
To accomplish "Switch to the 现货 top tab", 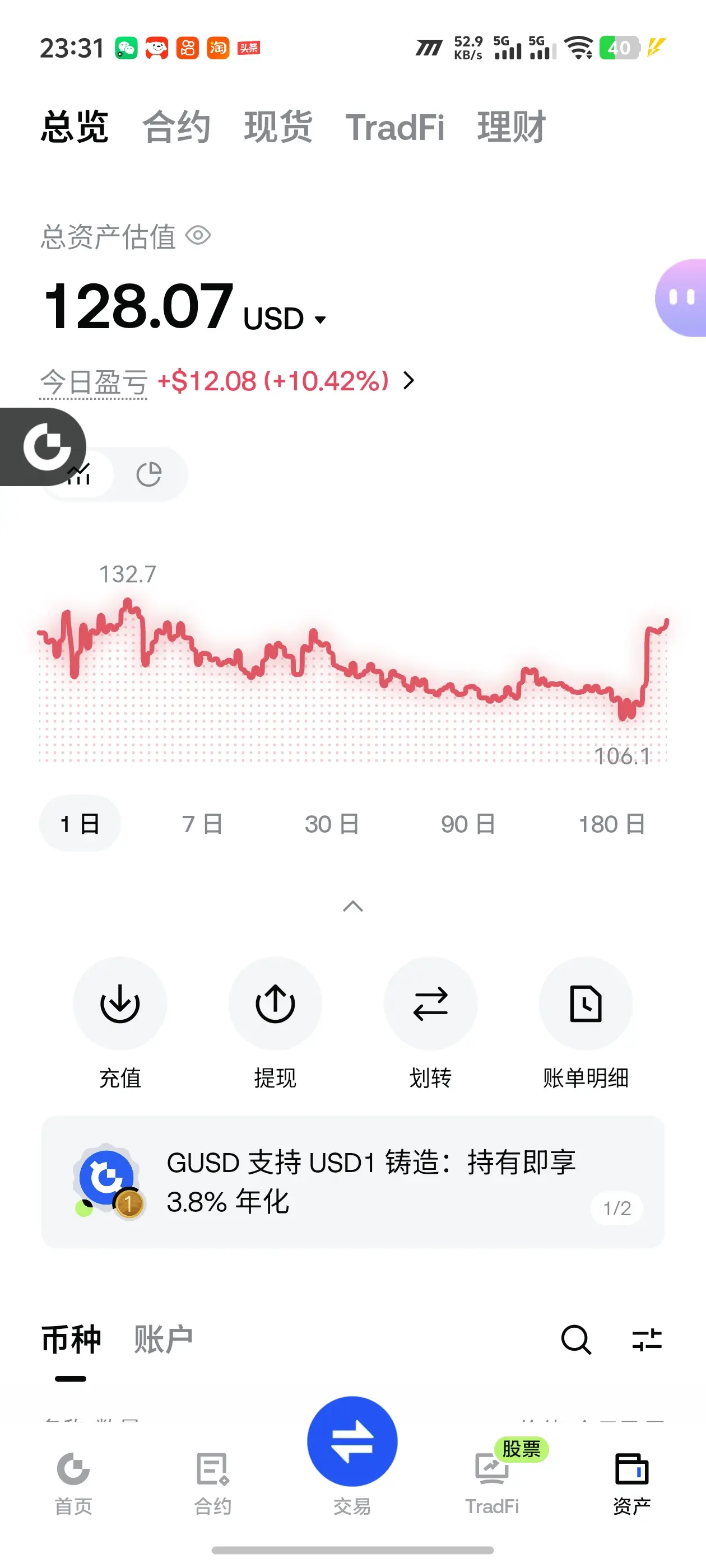I will 278,127.
